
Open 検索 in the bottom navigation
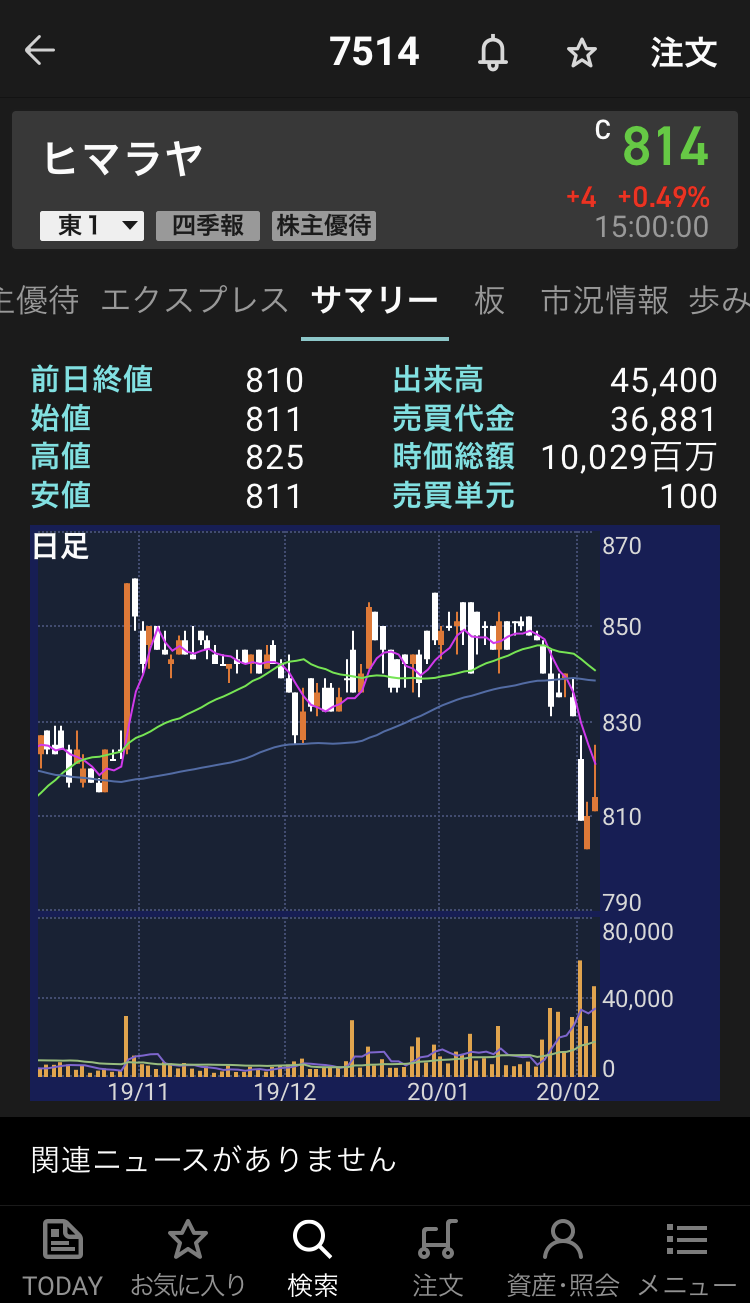click(312, 1258)
